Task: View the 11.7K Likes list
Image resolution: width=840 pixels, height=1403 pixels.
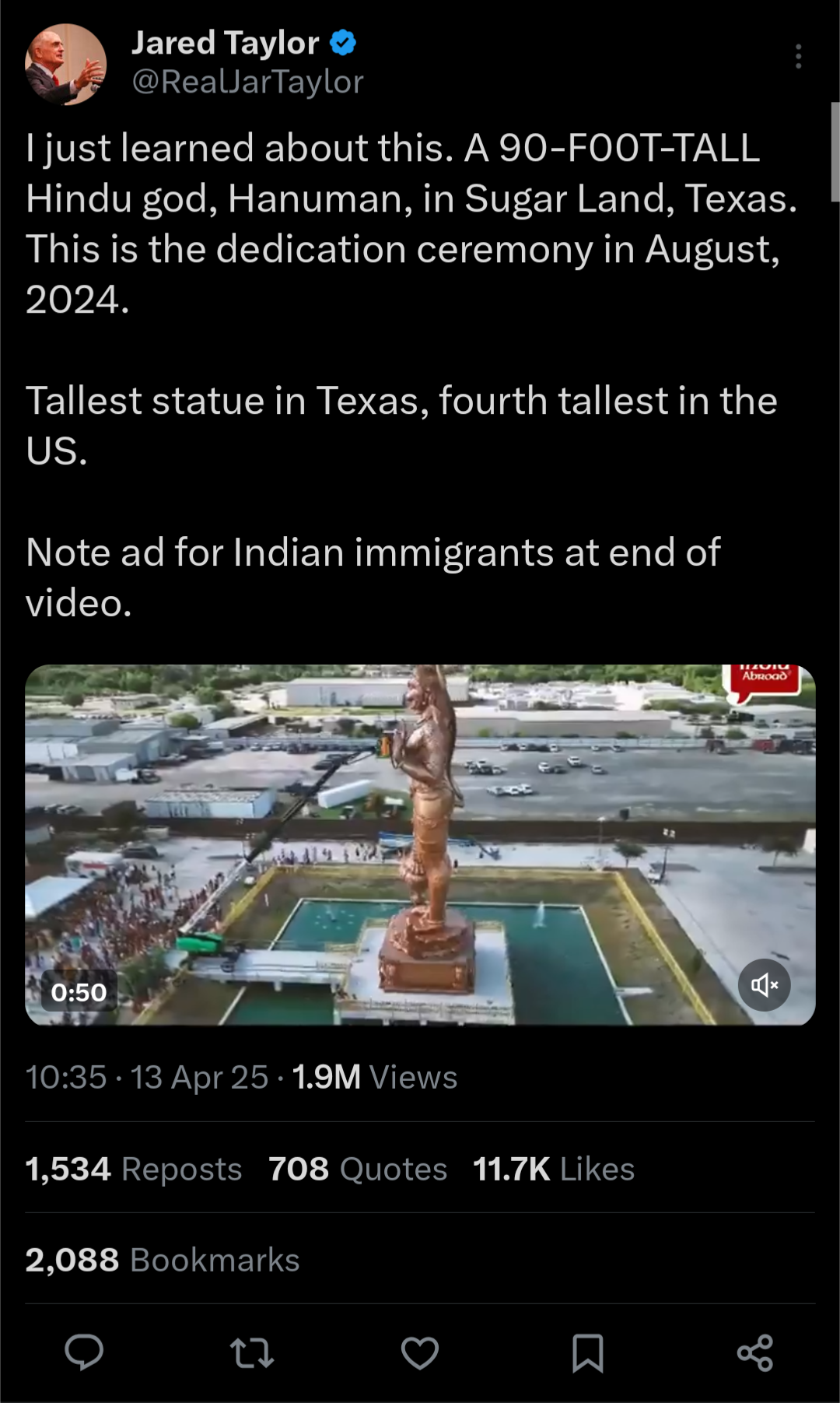Action: [x=554, y=1169]
